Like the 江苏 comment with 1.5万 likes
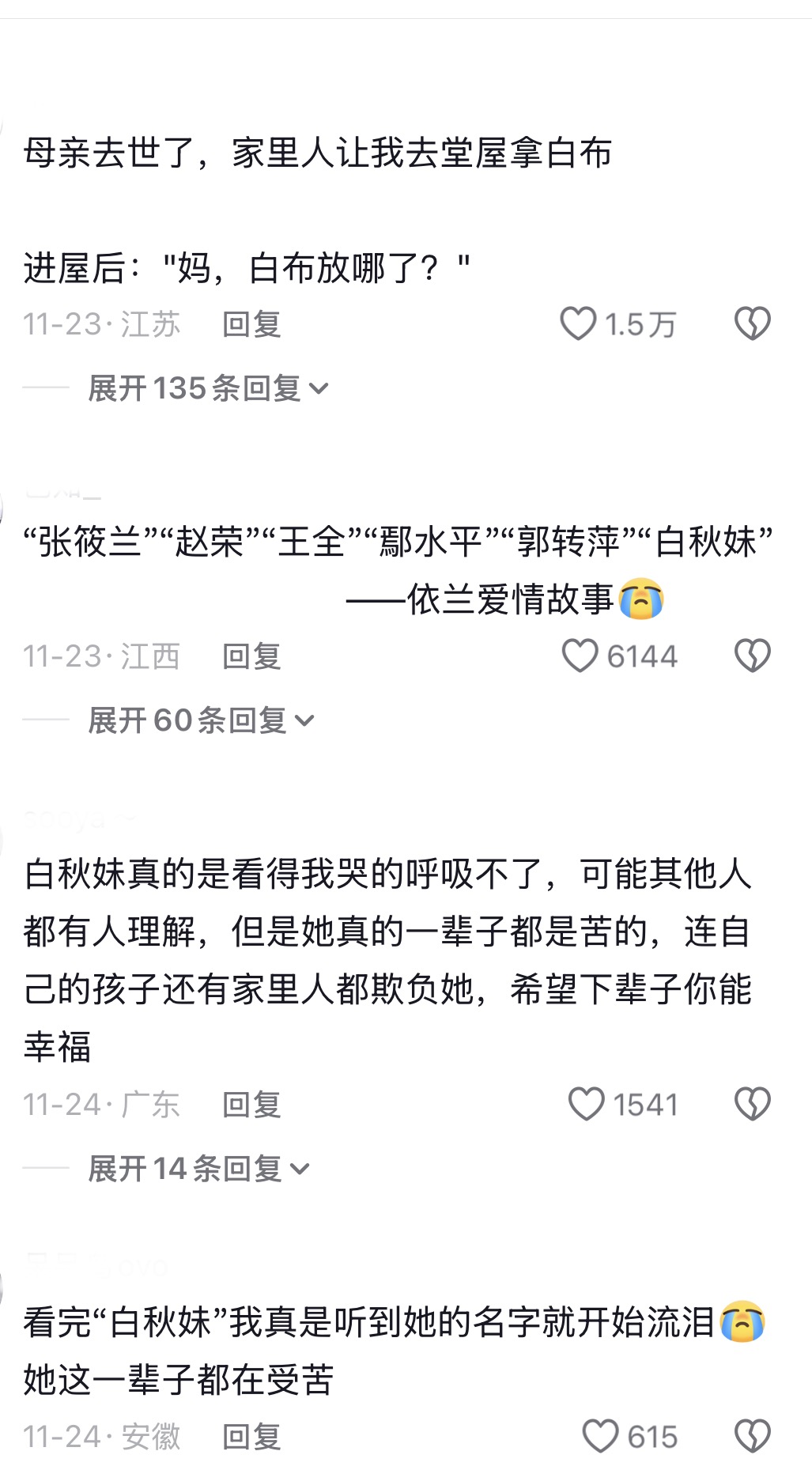812x1470 pixels. pyautogui.click(x=578, y=324)
